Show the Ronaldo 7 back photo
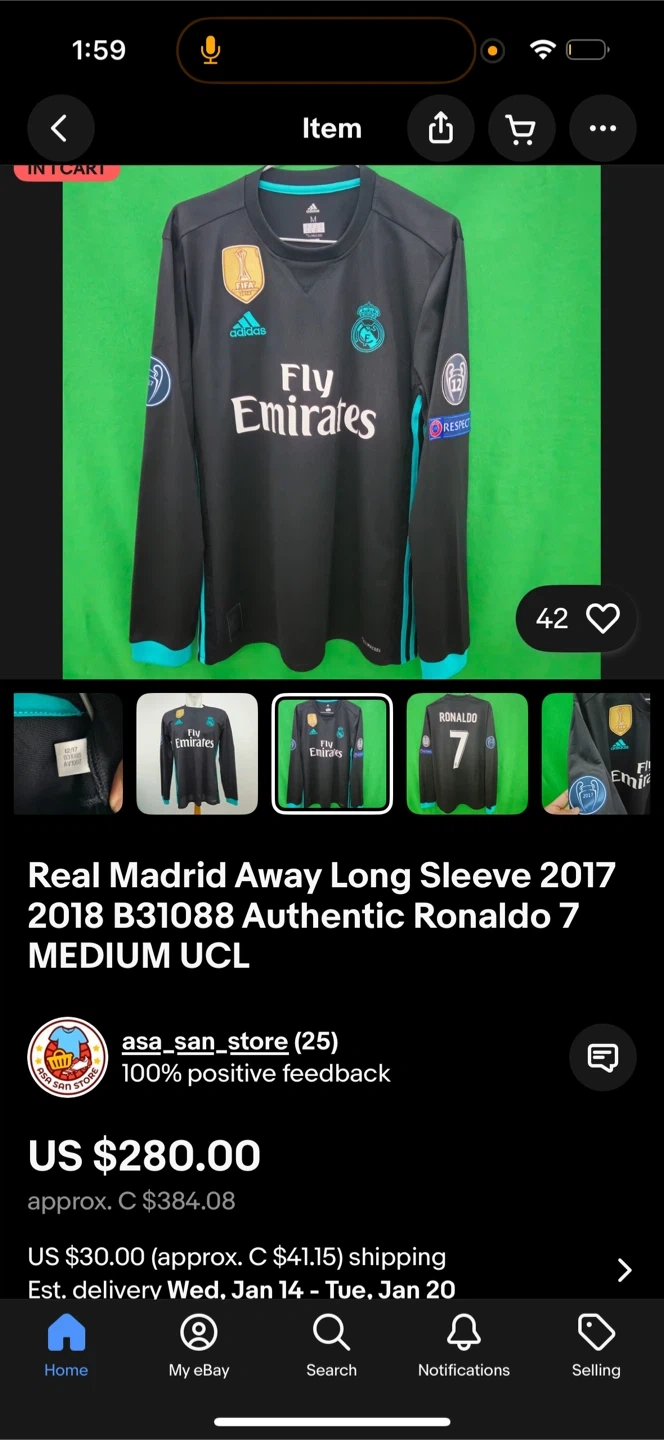The image size is (664, 1440). [x=467, y=754]
